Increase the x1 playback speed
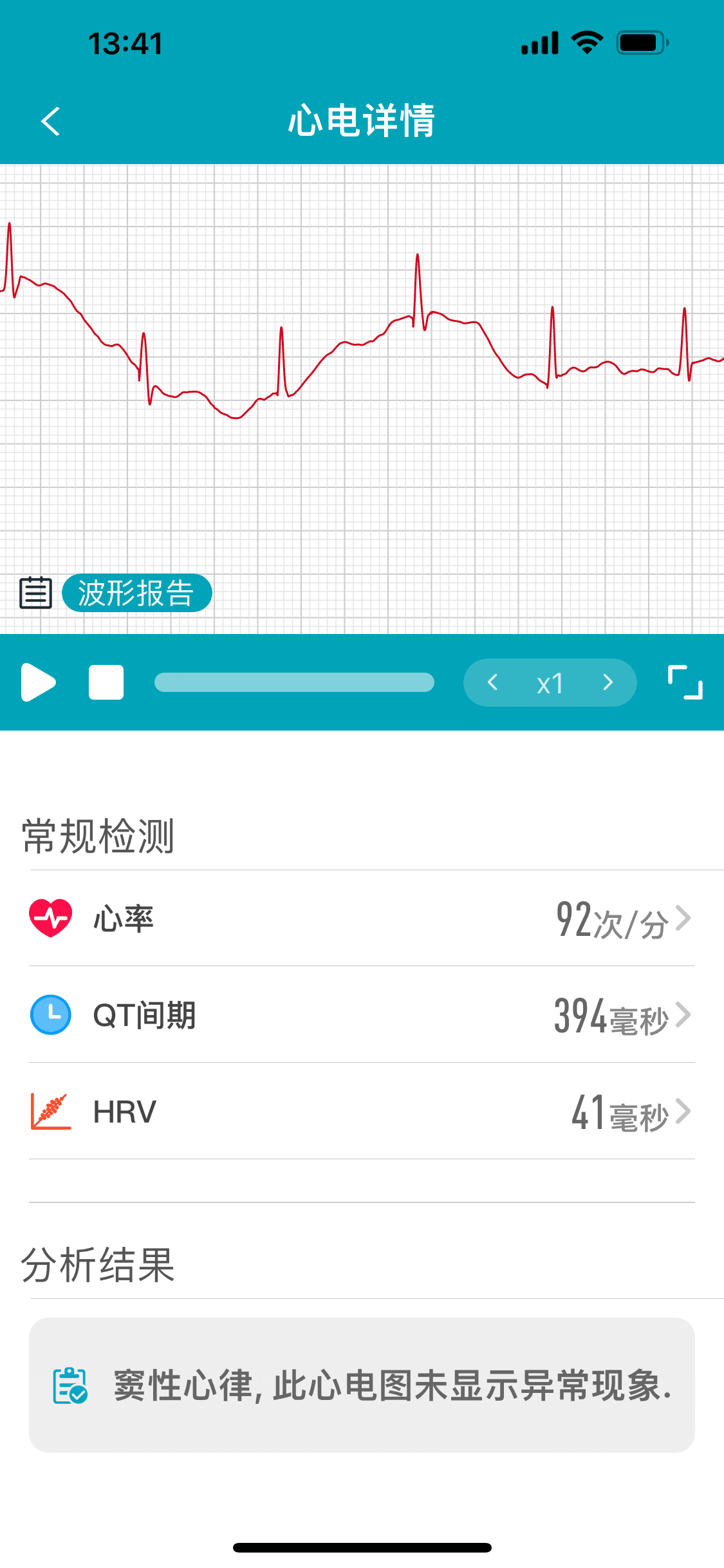 608,682
